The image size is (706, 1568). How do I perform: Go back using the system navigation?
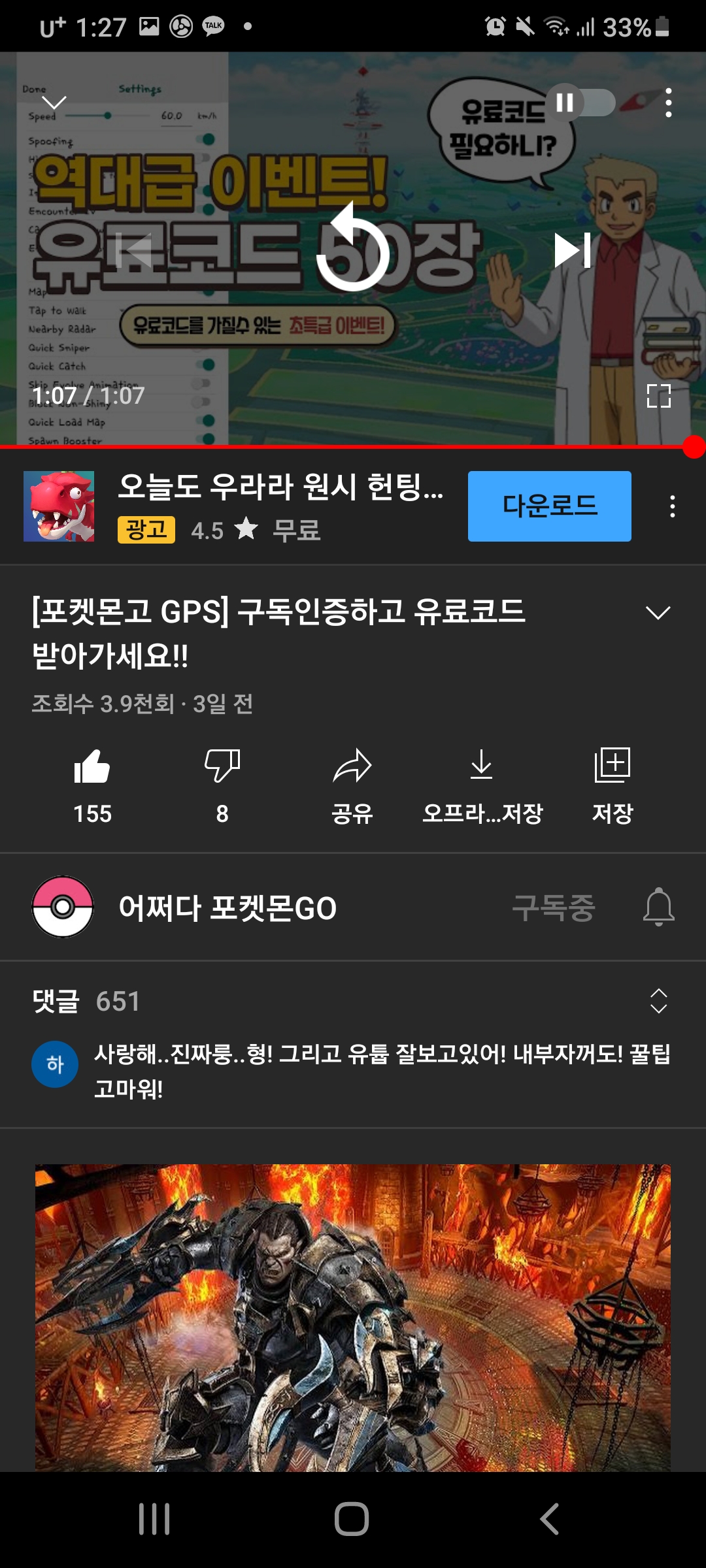click(549, 1518)
